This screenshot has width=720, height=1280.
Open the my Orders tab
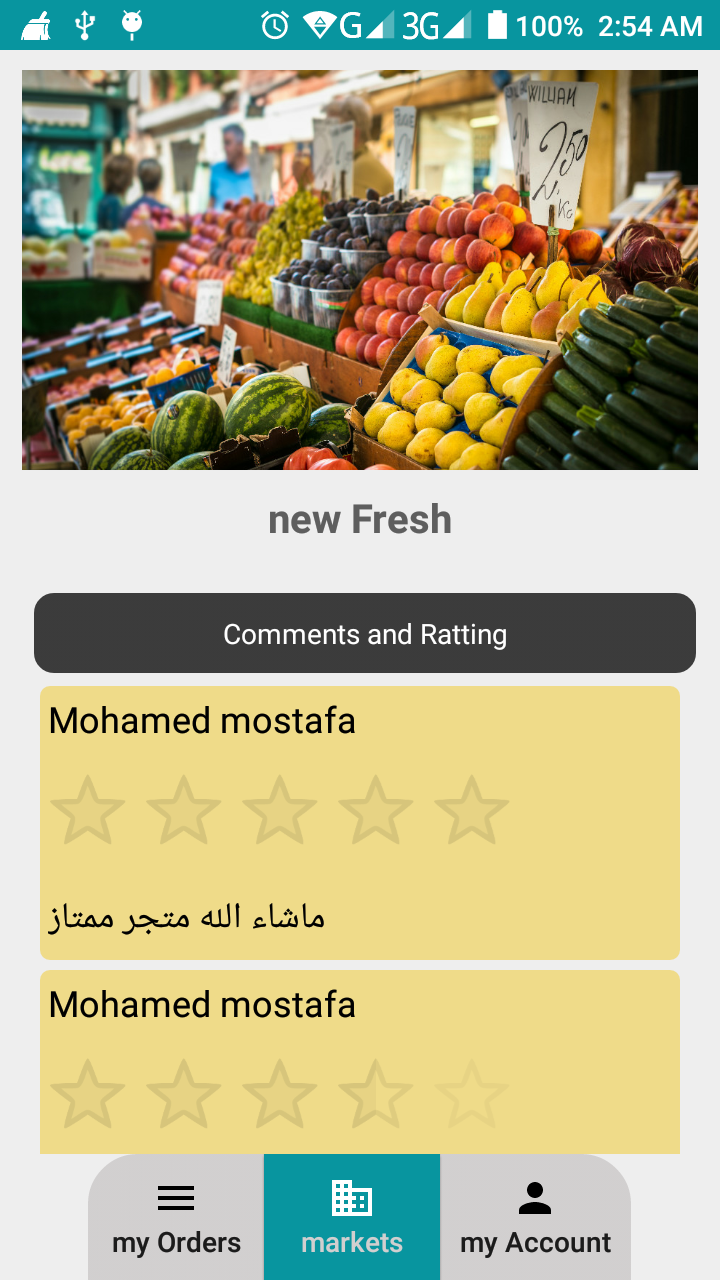(176, 1218)
